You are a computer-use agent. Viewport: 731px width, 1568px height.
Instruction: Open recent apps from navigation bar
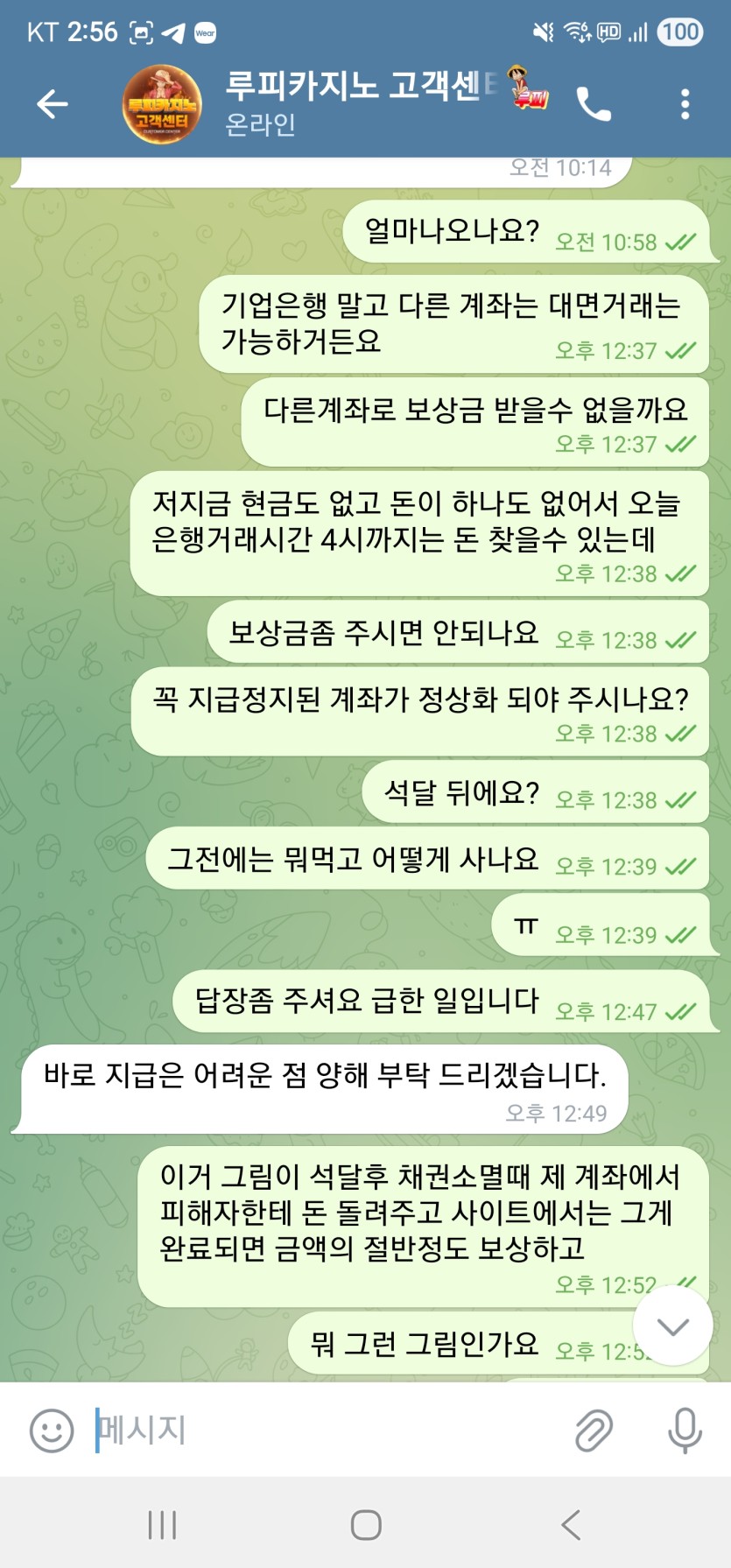tap(162, 1524)
